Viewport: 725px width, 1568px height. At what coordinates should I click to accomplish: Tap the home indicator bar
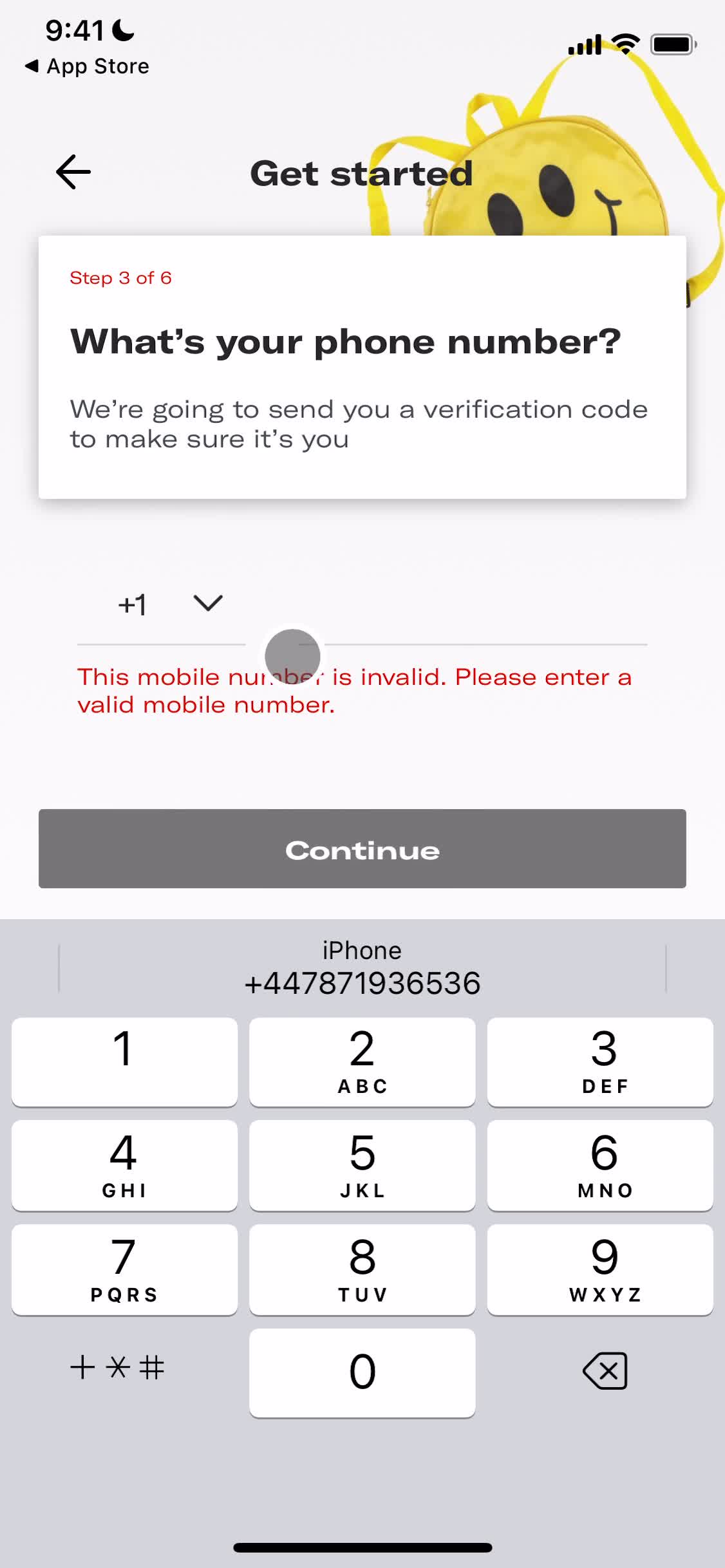click(x=362, y=1547)
